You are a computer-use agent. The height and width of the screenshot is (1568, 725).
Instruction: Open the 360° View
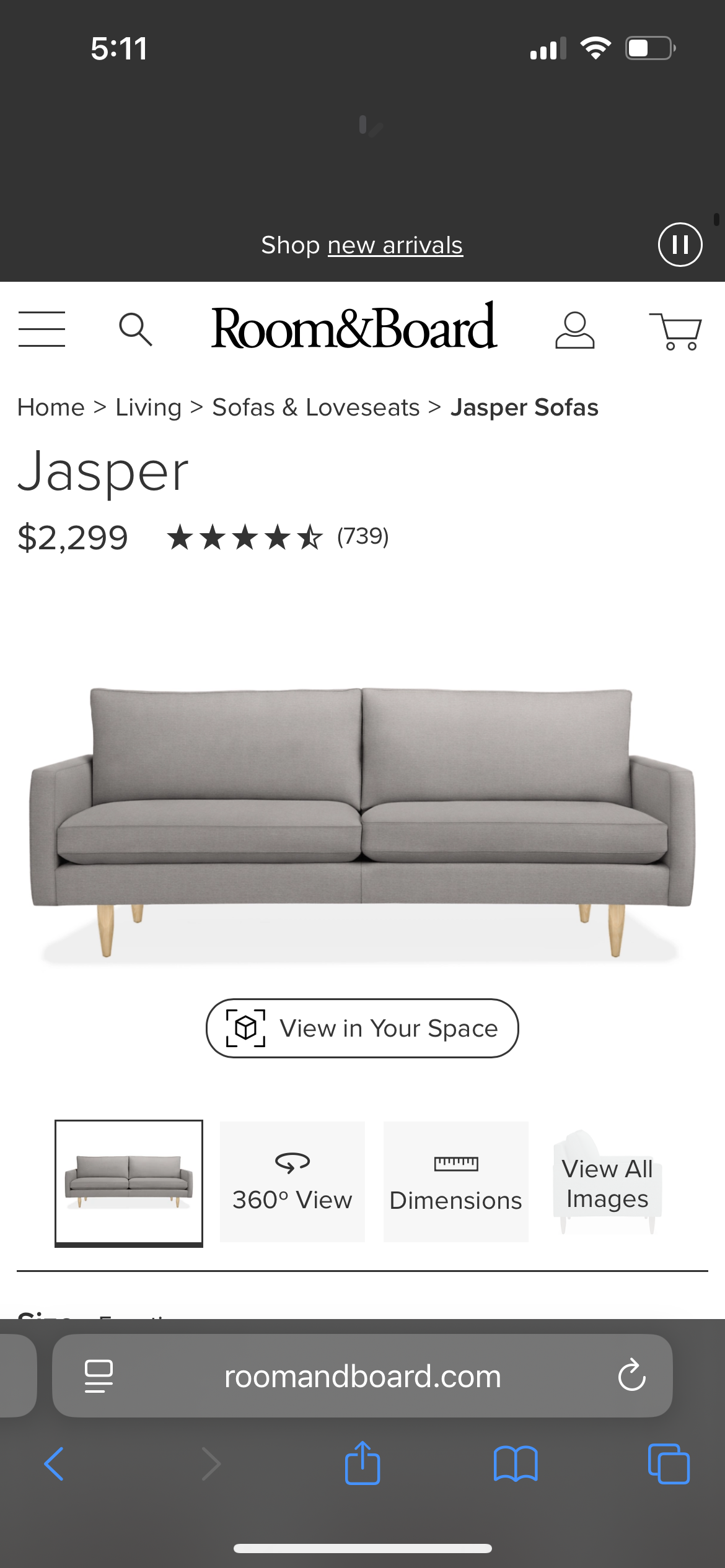point(292,1182)
